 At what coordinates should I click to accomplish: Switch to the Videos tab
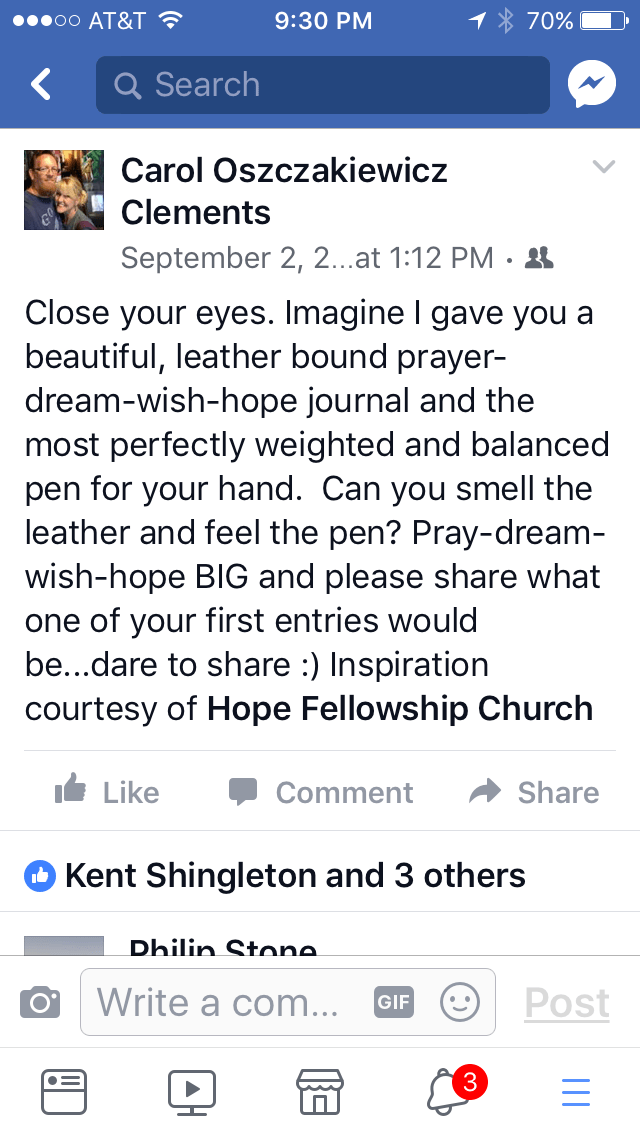192,1091
